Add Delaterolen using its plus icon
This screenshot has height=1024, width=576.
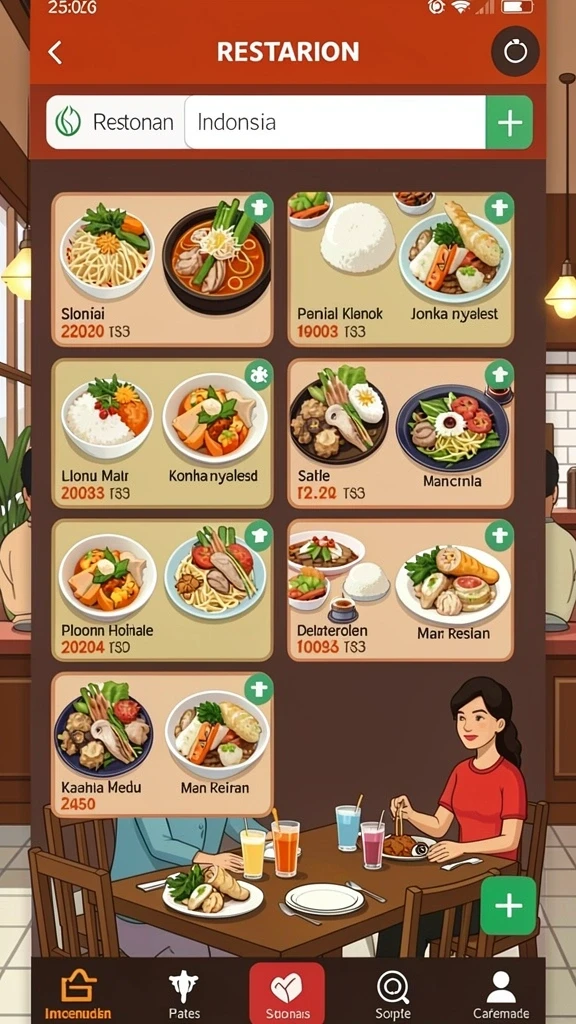500,536
